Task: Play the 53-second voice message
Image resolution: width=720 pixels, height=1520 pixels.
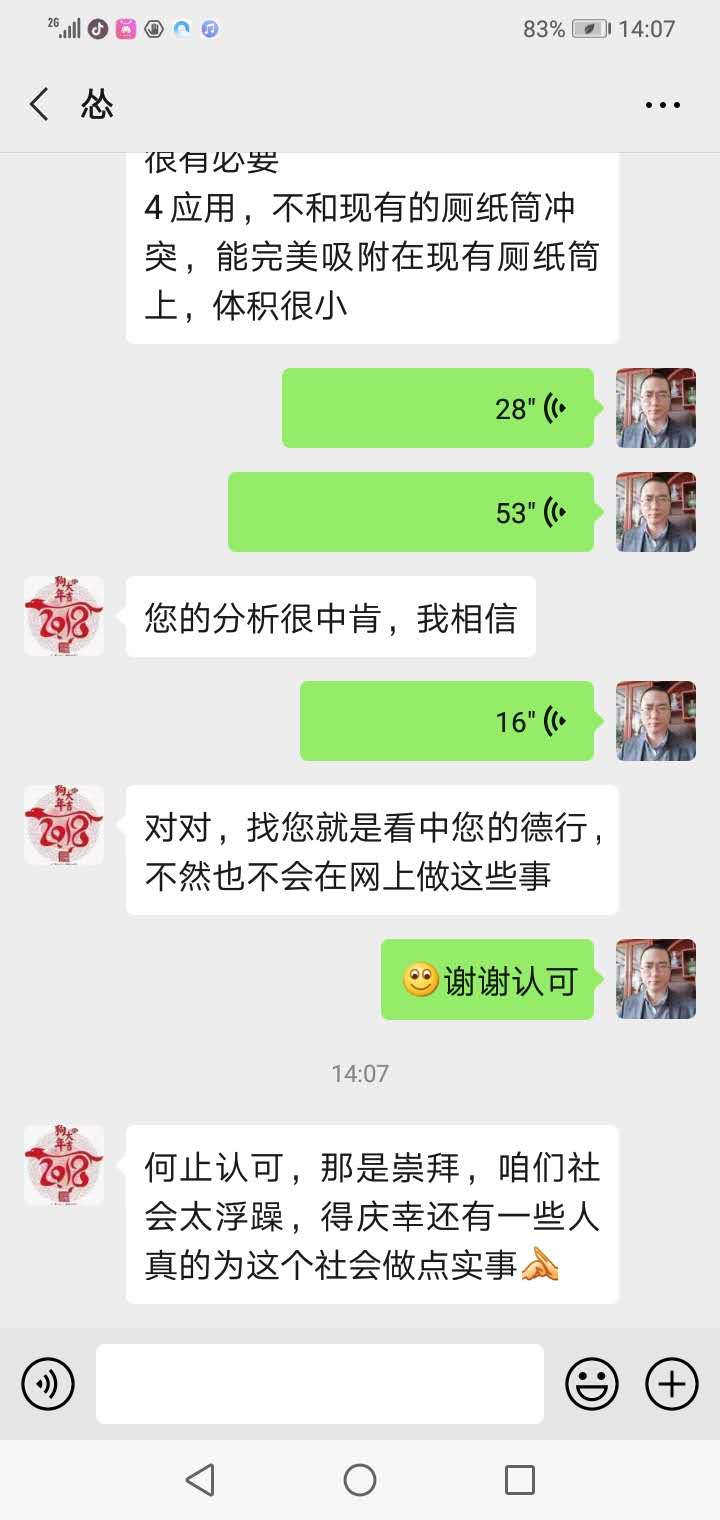Action: pos(411,512)
